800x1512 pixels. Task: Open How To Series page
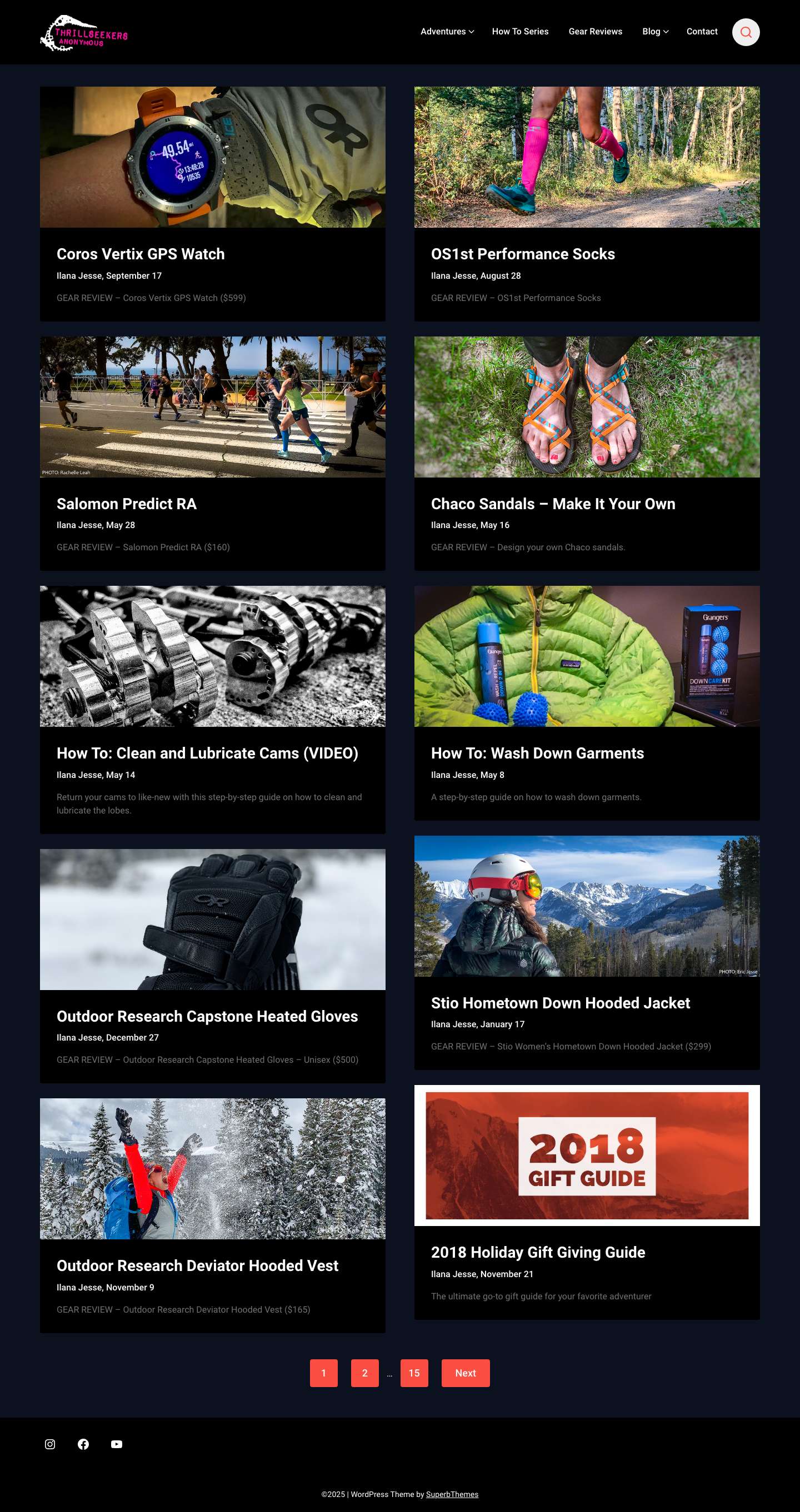(520, 32)
